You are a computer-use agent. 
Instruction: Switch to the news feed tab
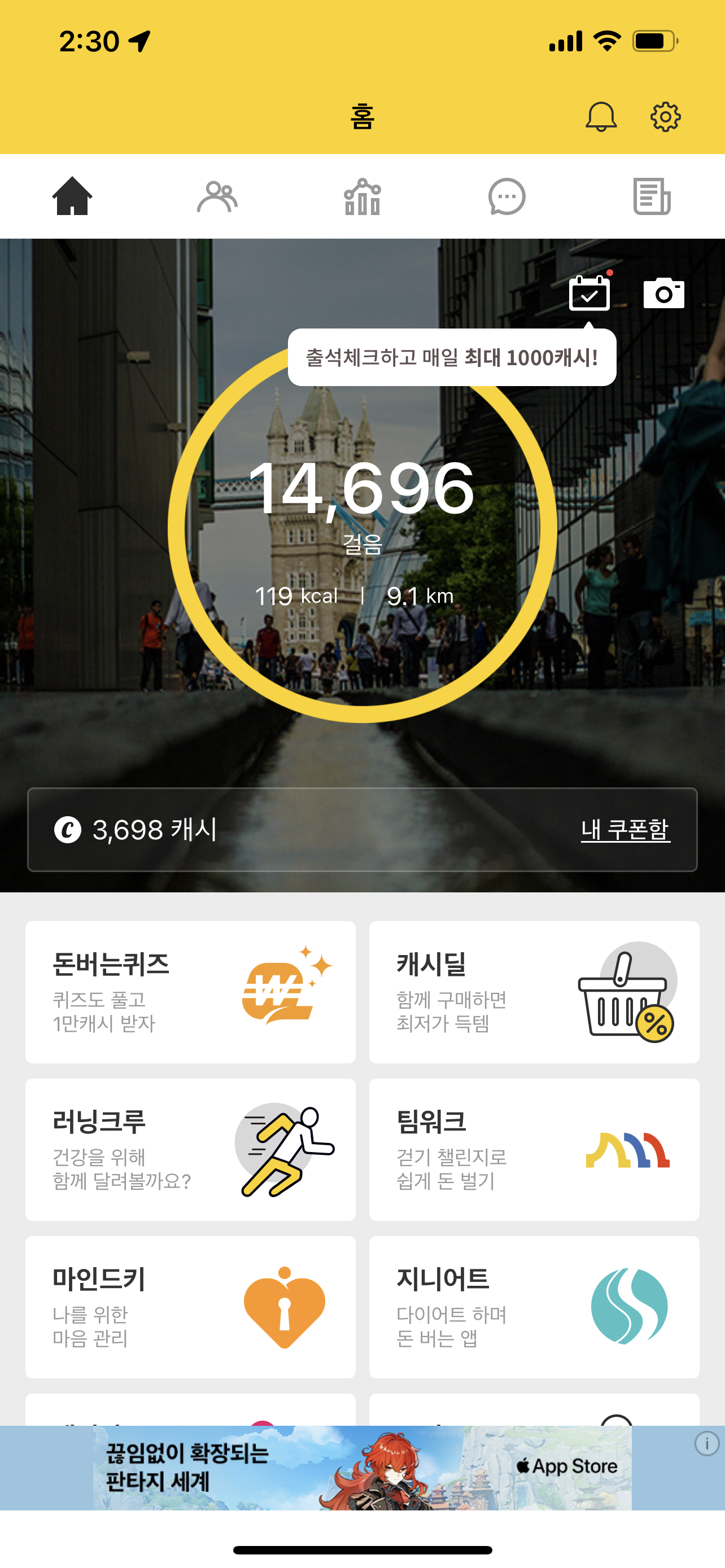click(652, 196)
